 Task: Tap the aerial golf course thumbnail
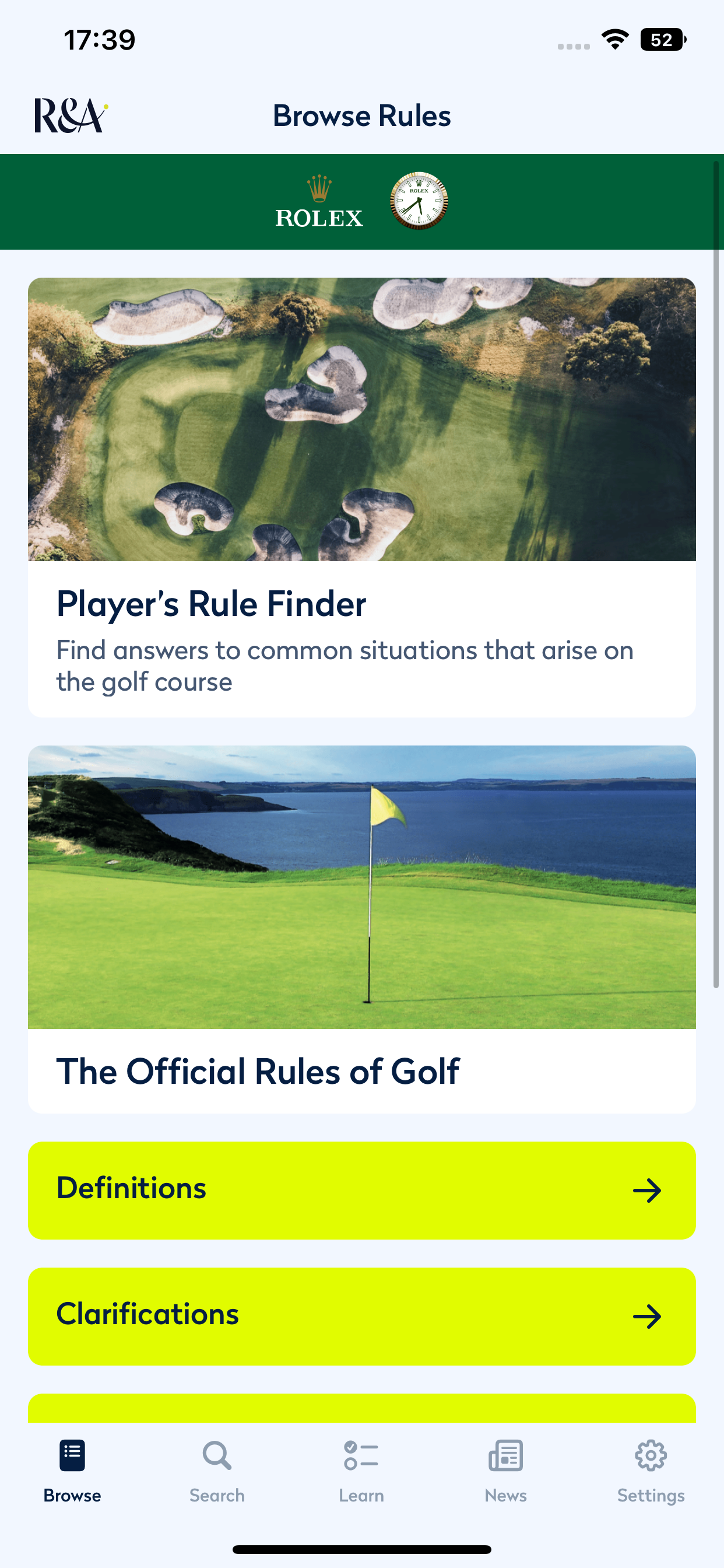pos(361,417)
